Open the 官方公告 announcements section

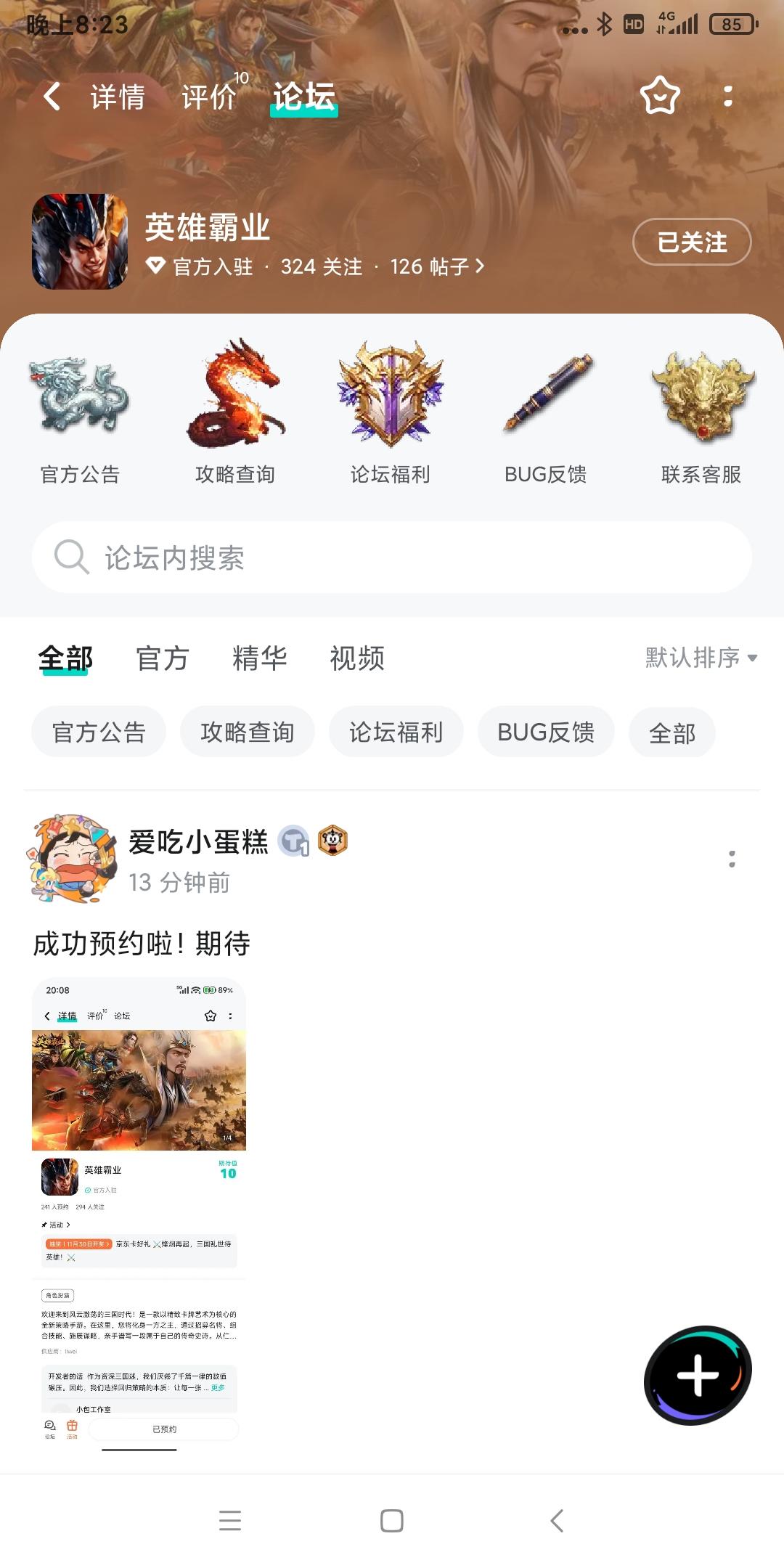click(x=80, y=414)
